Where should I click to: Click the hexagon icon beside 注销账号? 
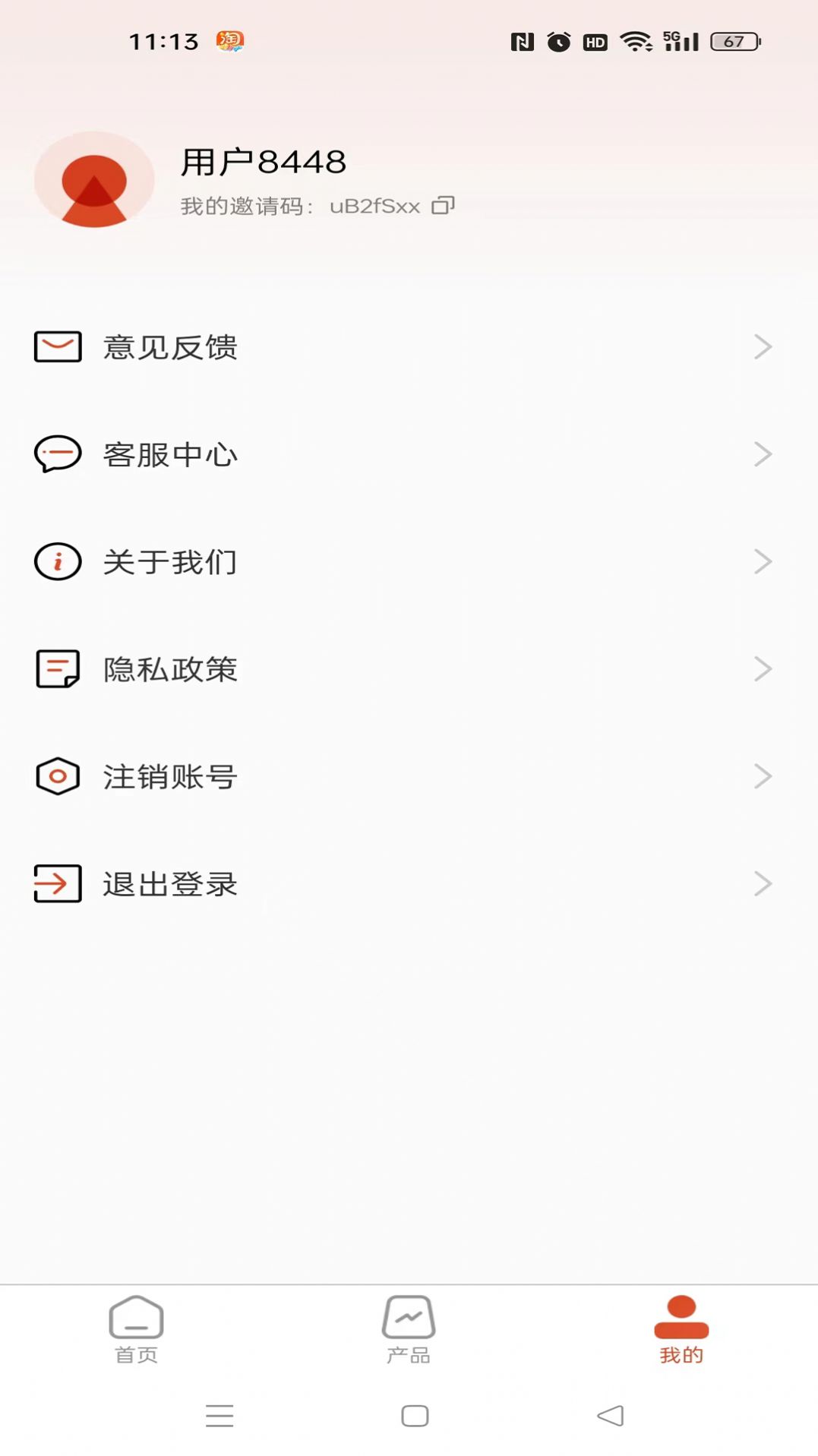[x=58, y=775]
